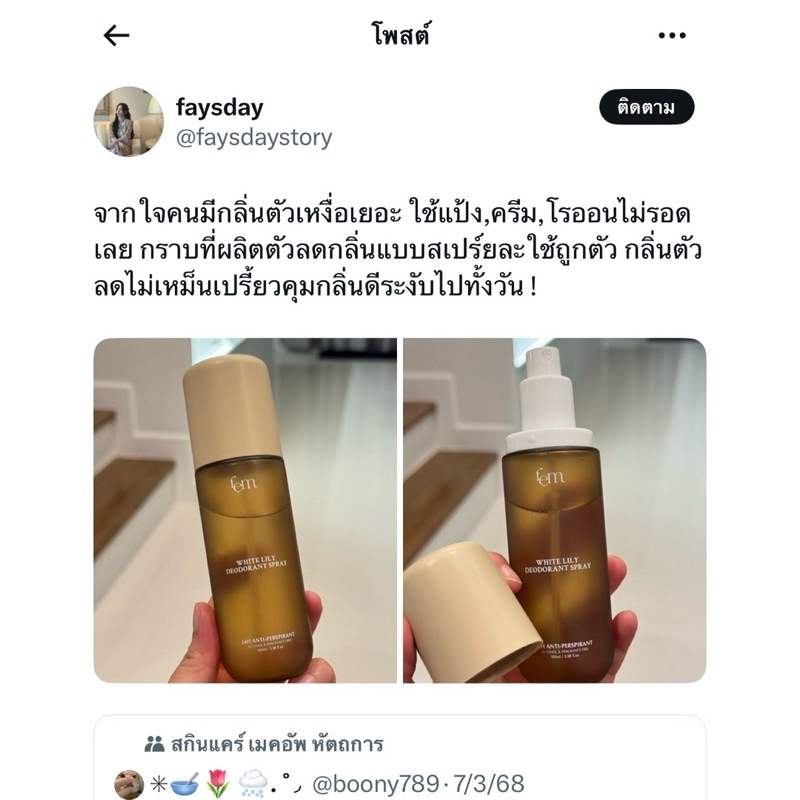This screenshot has width=800, height=800.
Task: Open faysday's profile picture
Action: coord(129,121)
